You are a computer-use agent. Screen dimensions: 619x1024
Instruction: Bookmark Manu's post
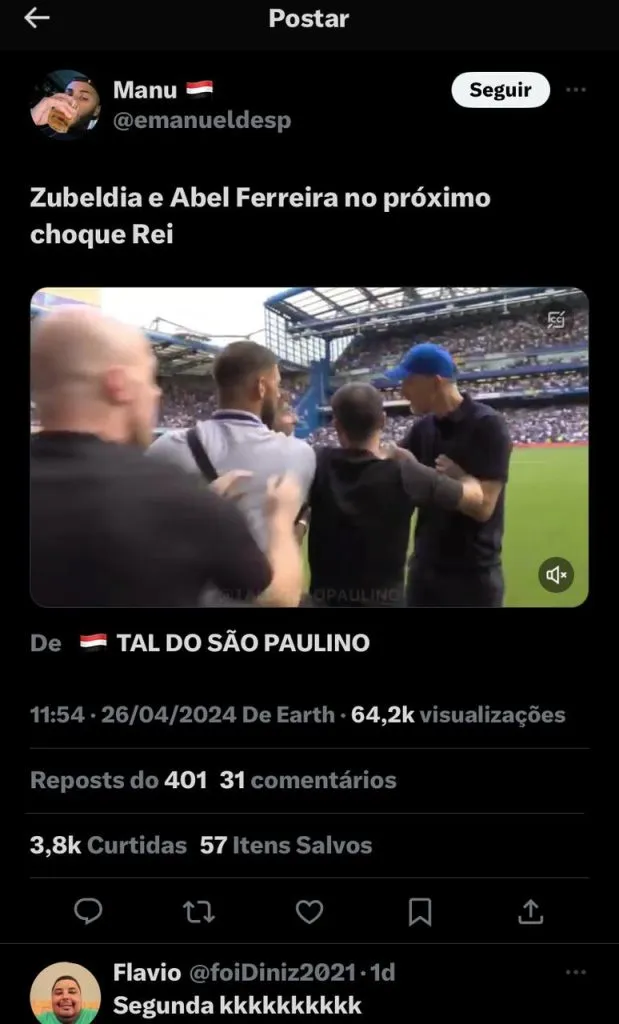coord(420,910)
